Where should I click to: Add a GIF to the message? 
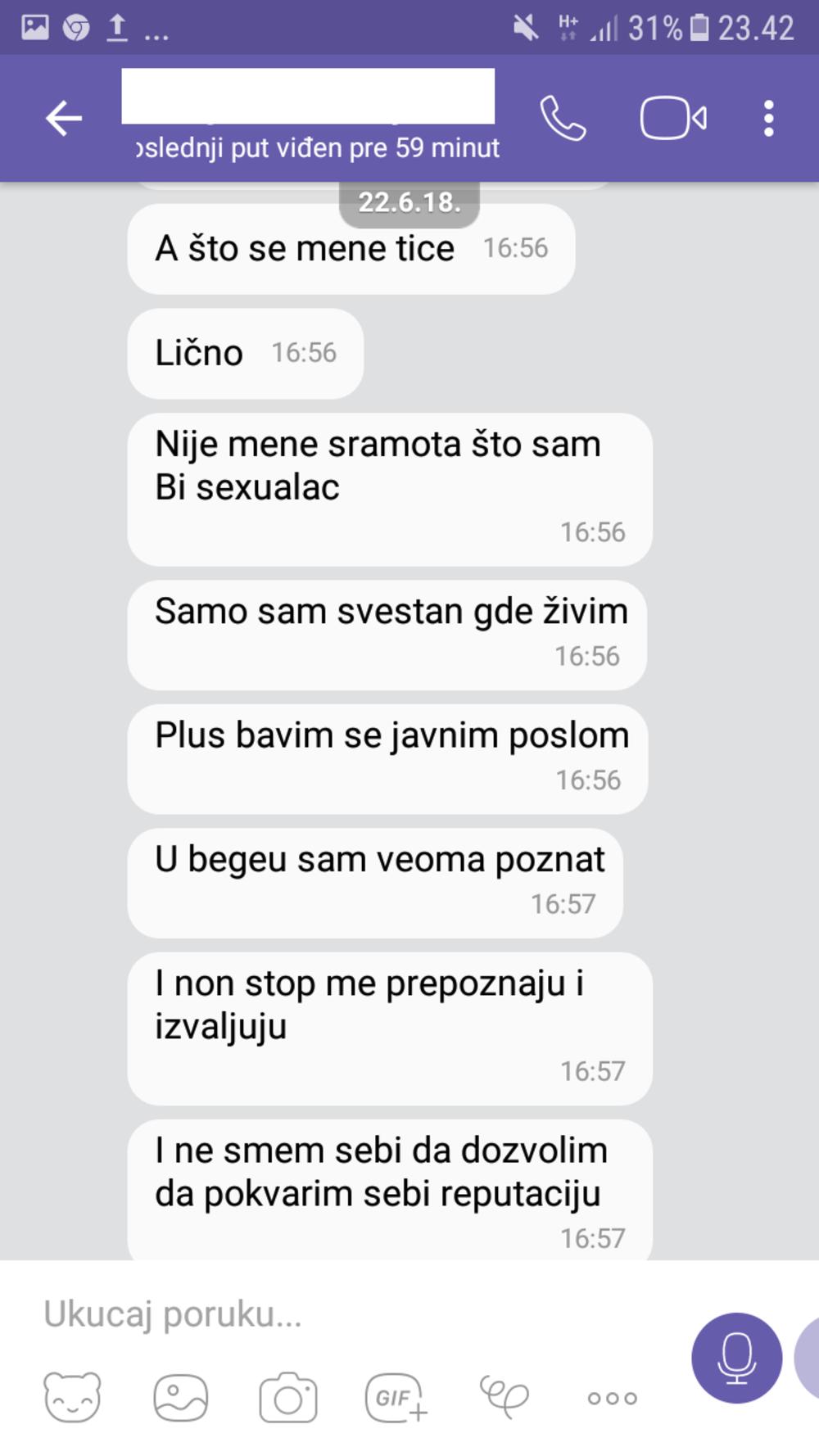(396, 1397)
